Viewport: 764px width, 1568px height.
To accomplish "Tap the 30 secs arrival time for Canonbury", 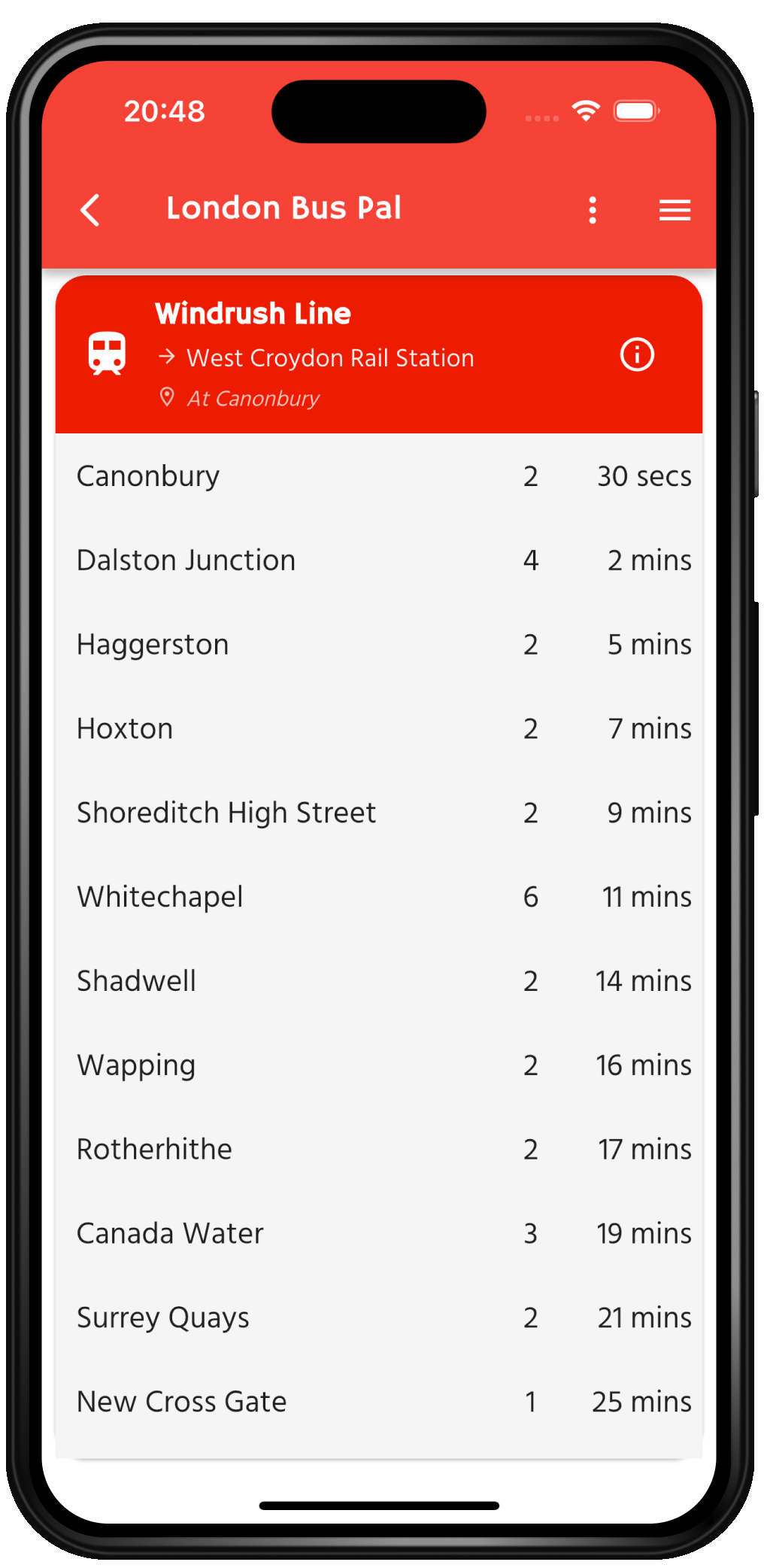I will [x=644, y=476].
